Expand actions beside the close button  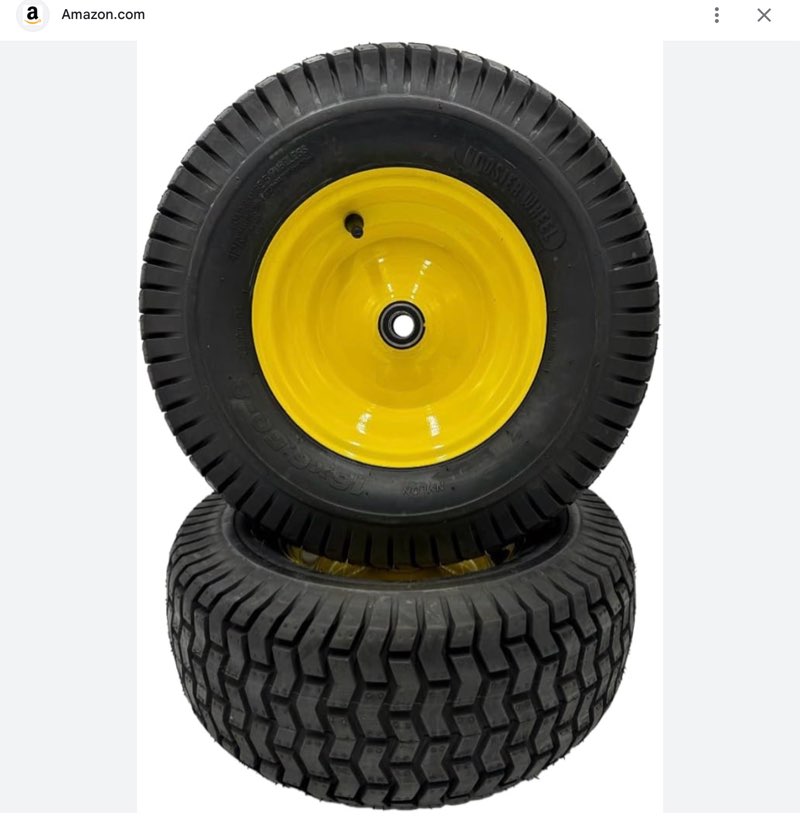coord(717,15)
